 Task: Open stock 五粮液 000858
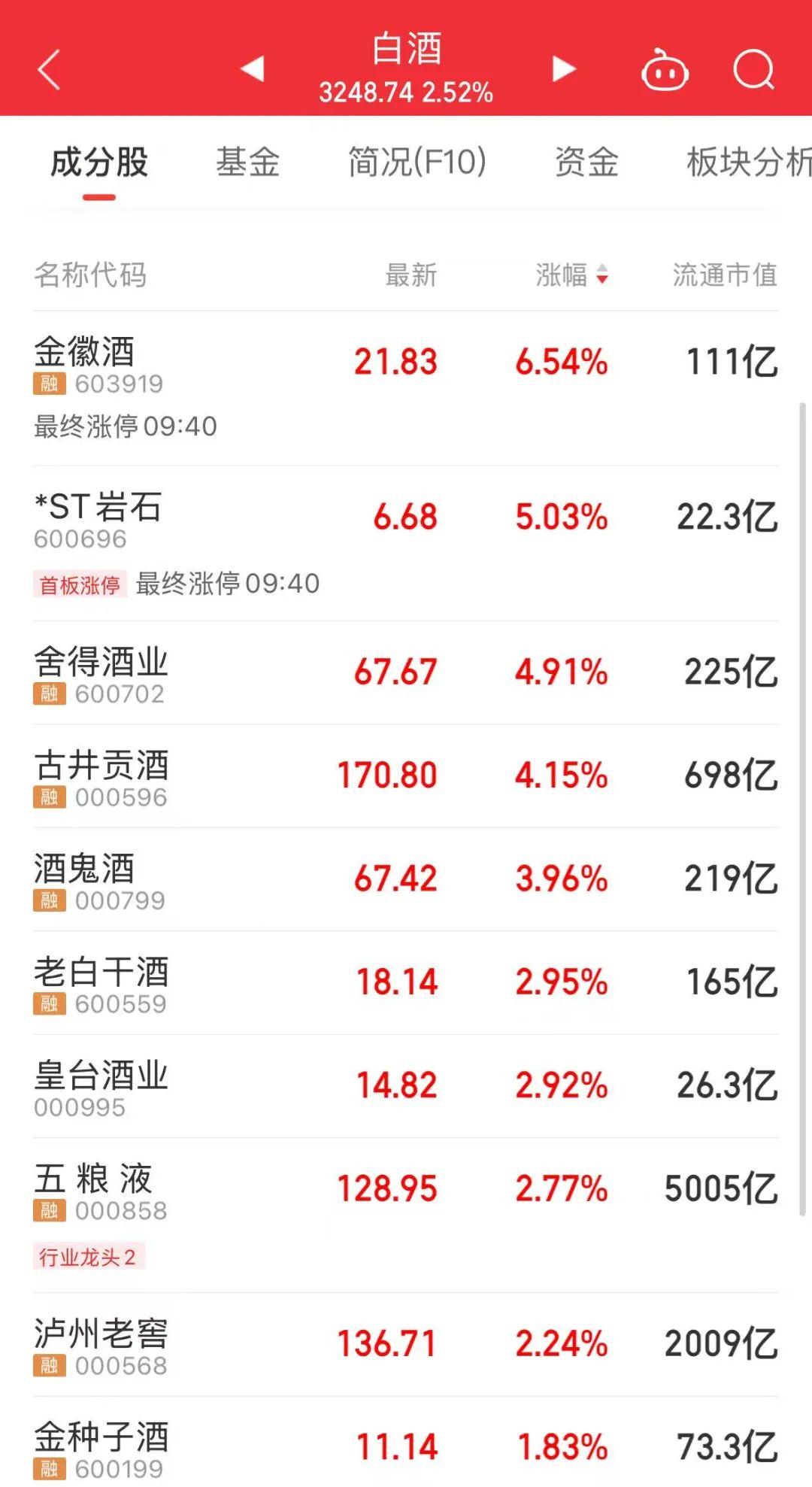point(406,1215)
